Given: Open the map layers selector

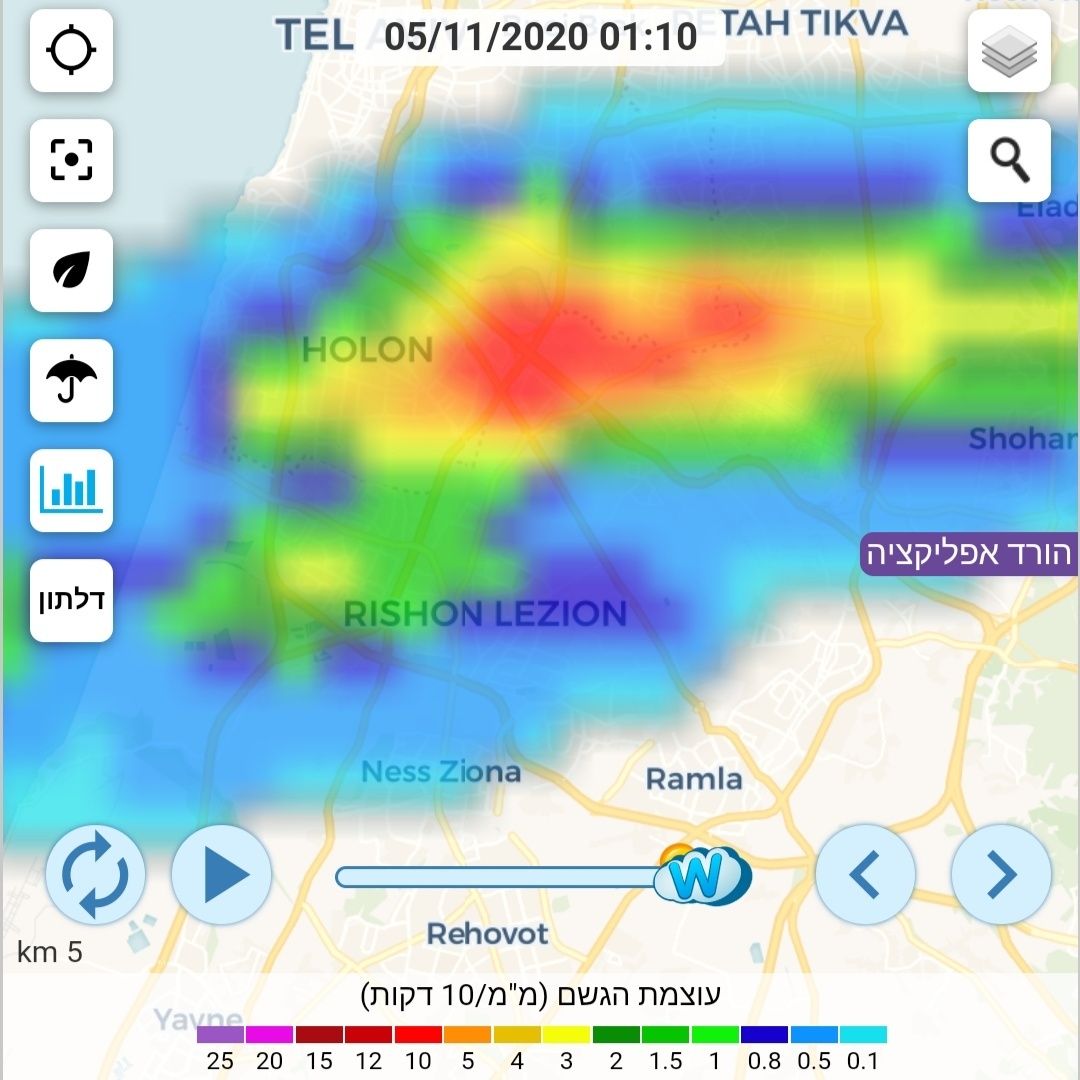Looking at the screenshot, I should pyautogui.click(x=1009, y=51).
